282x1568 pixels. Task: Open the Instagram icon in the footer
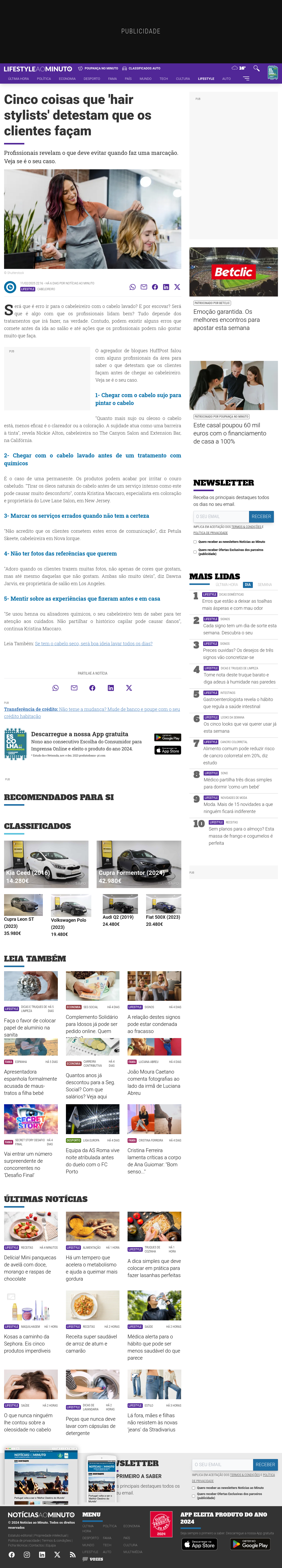click(x=27, y=1555)
